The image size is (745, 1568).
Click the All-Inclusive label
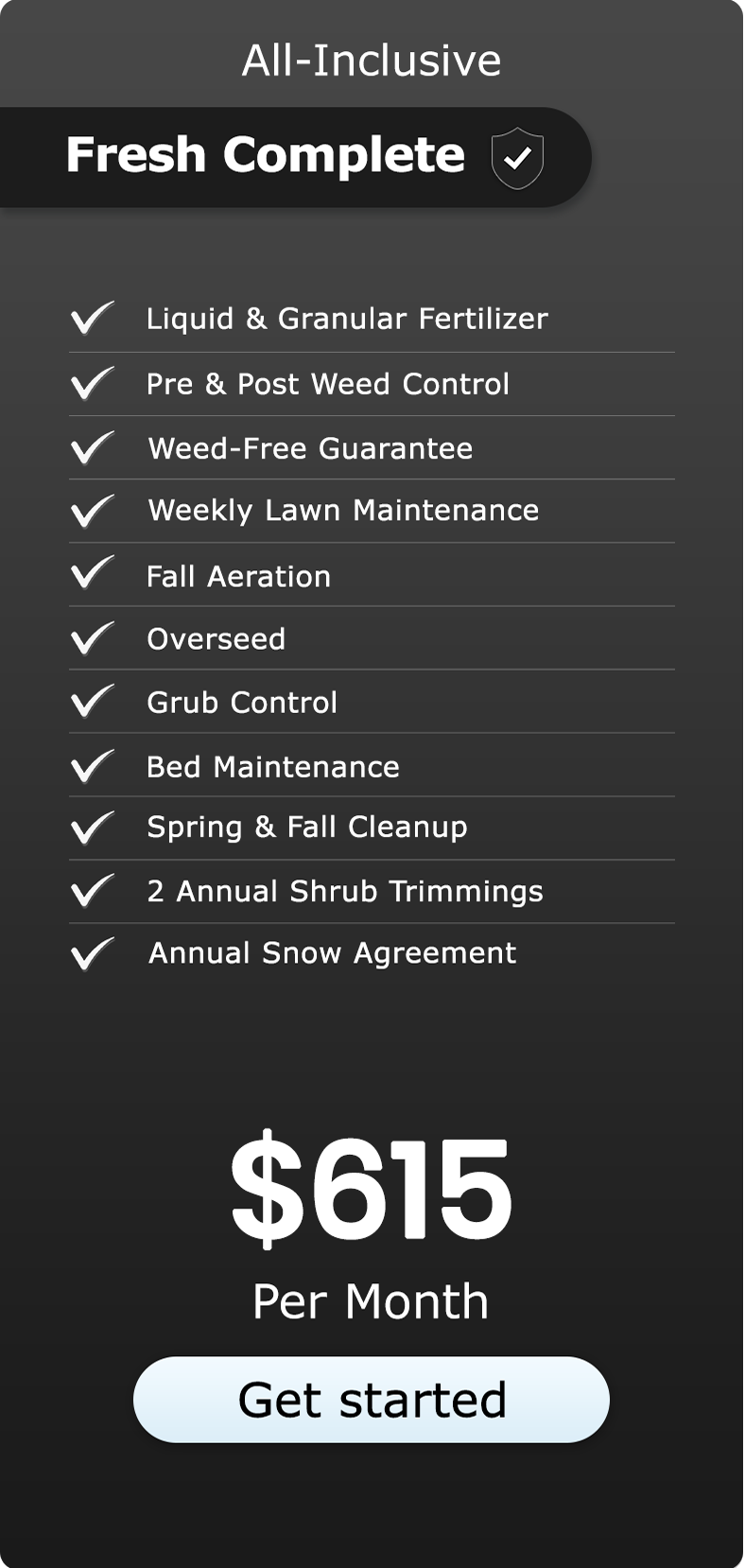coord(372,60)
